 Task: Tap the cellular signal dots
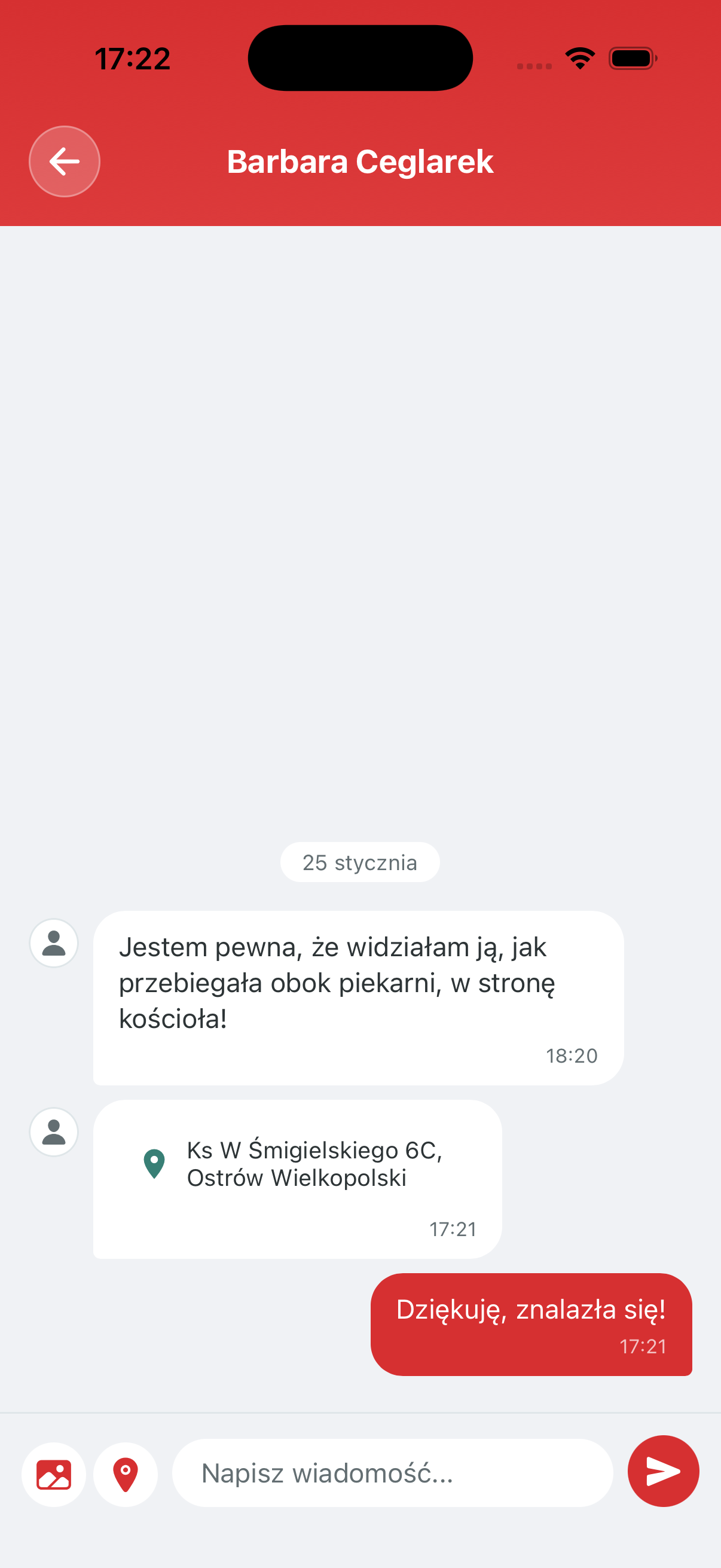pyautogui.click(x=535, y=63)
